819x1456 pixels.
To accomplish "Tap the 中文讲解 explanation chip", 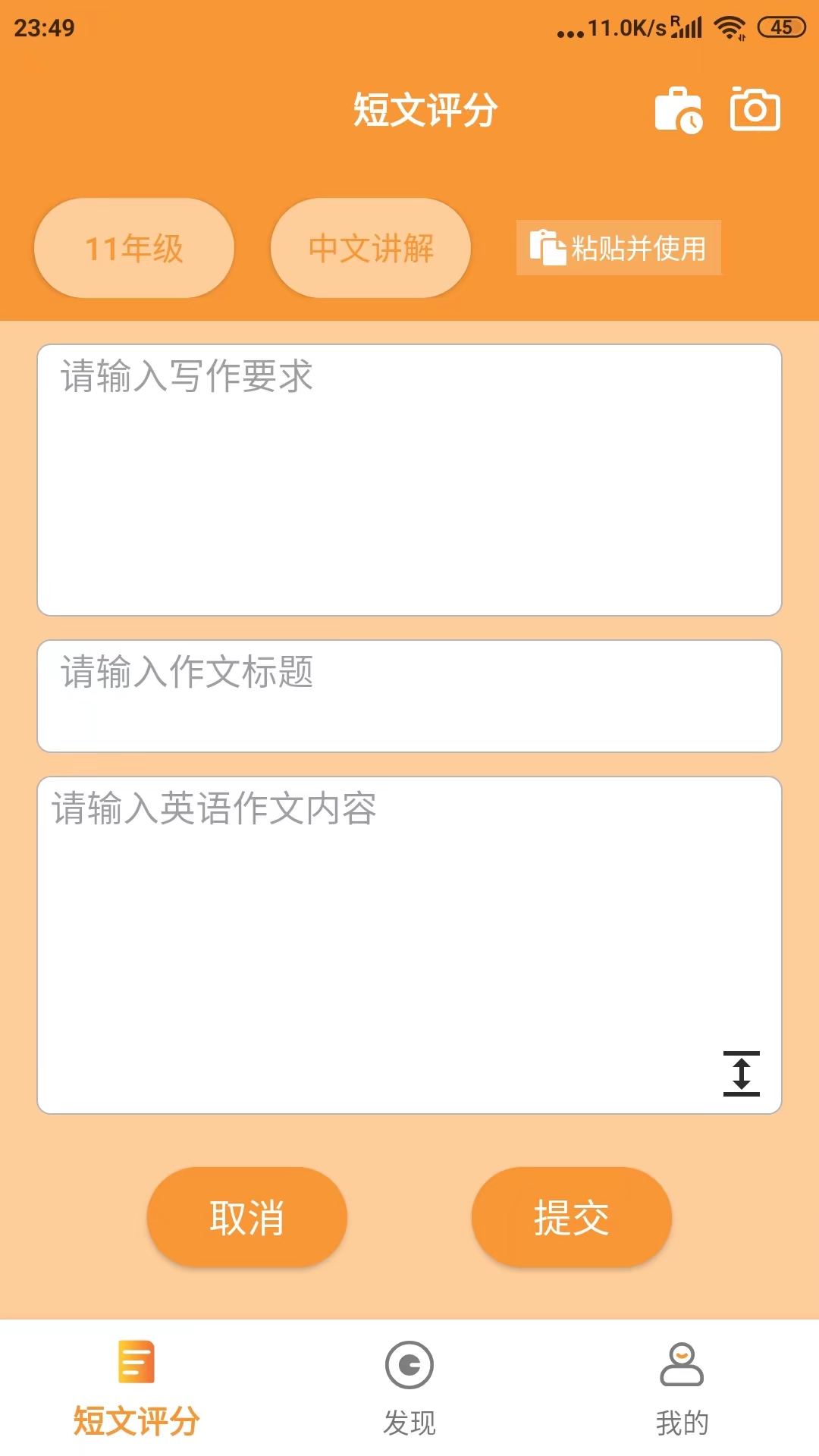I will pos(371,248).
